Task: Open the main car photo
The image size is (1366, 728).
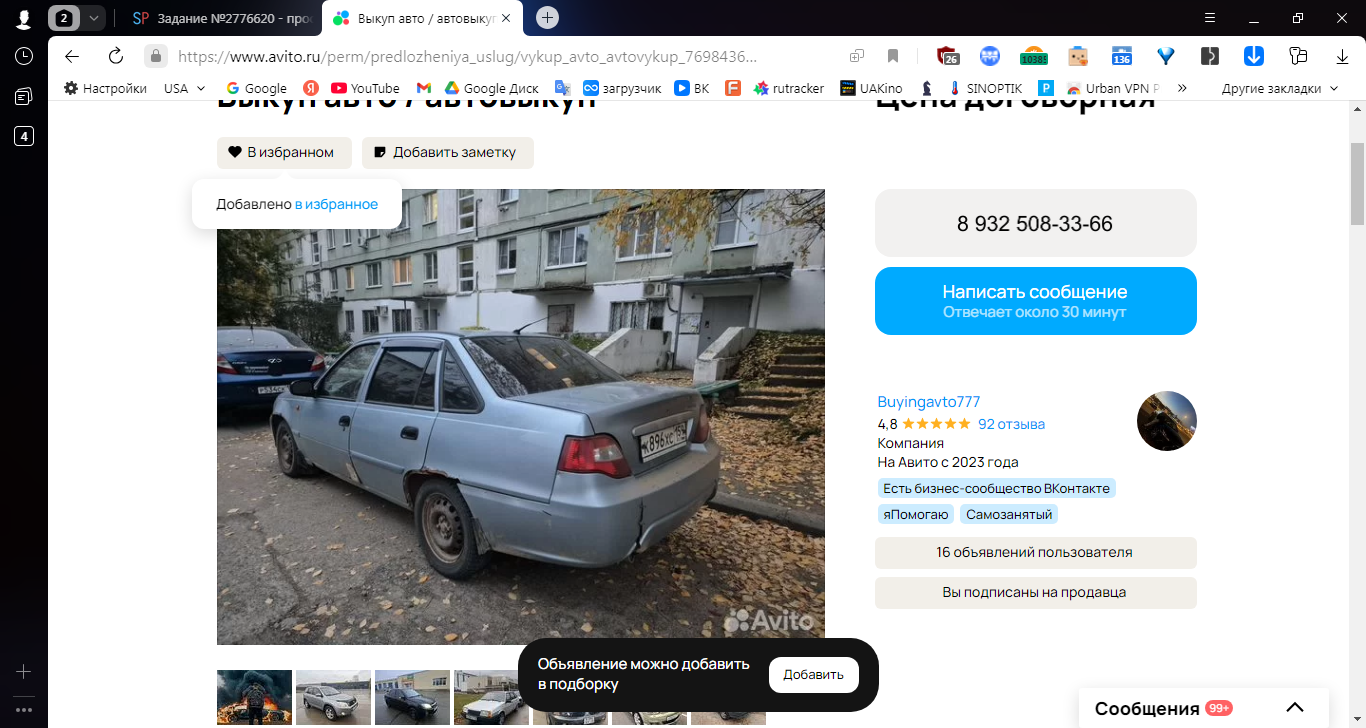Action: (x=520, y=416)
